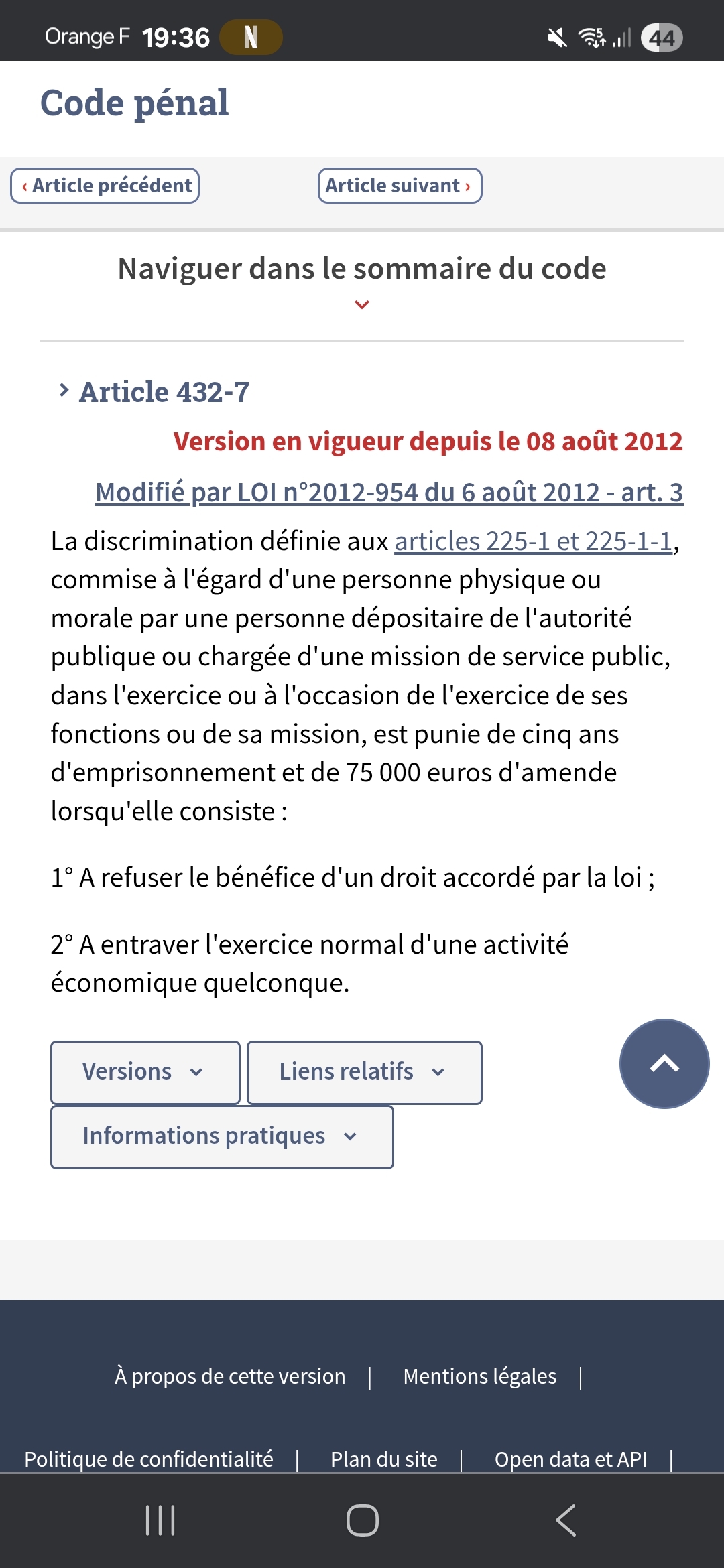Go to the Article précédent
Screen dimensions: 724x1568
coord(105,186)
